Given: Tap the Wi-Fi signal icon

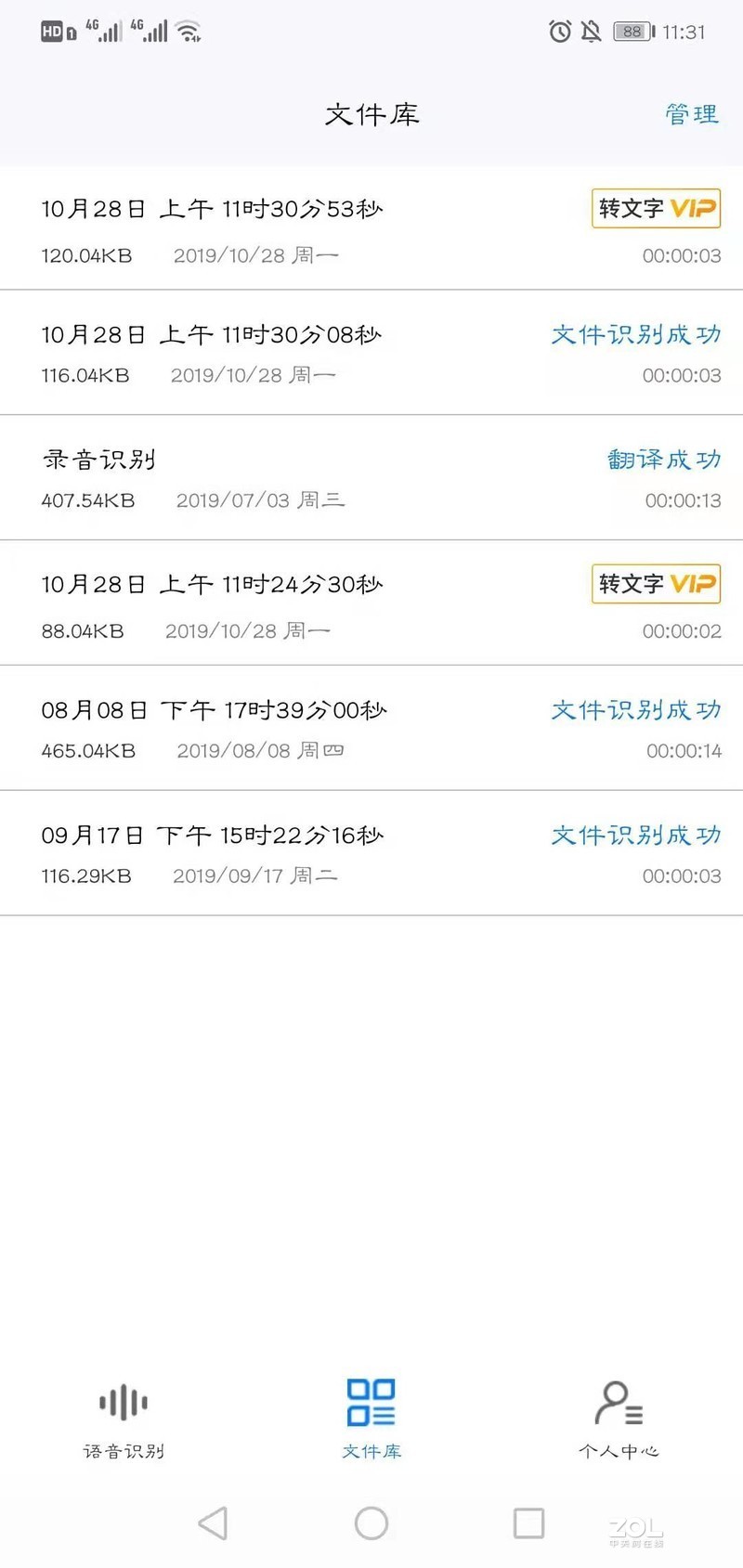Looking at the screenshot, I should click(x=189, y=31).
